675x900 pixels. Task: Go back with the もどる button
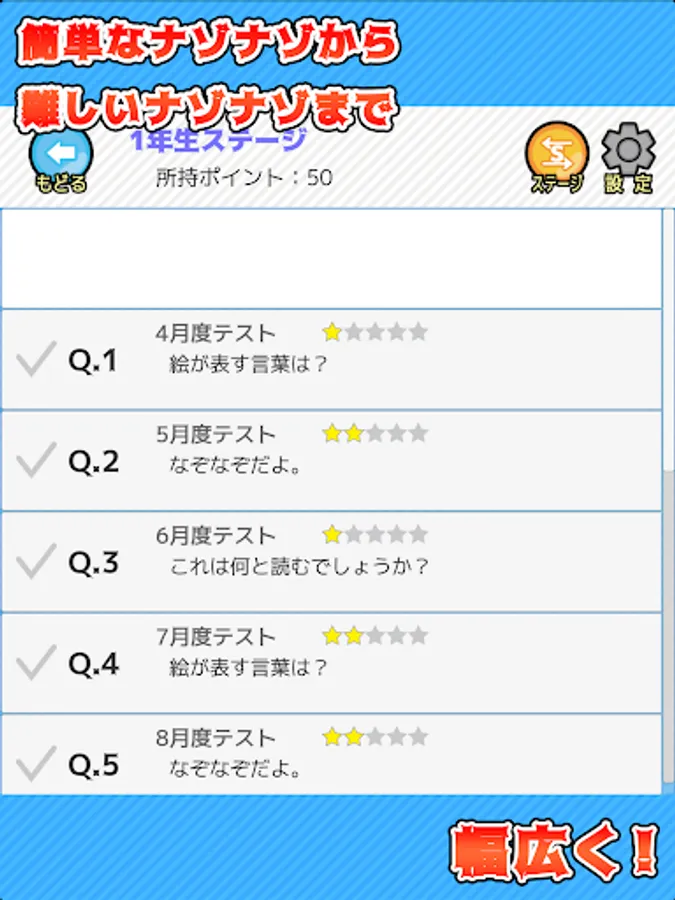(x=61, y=162)
